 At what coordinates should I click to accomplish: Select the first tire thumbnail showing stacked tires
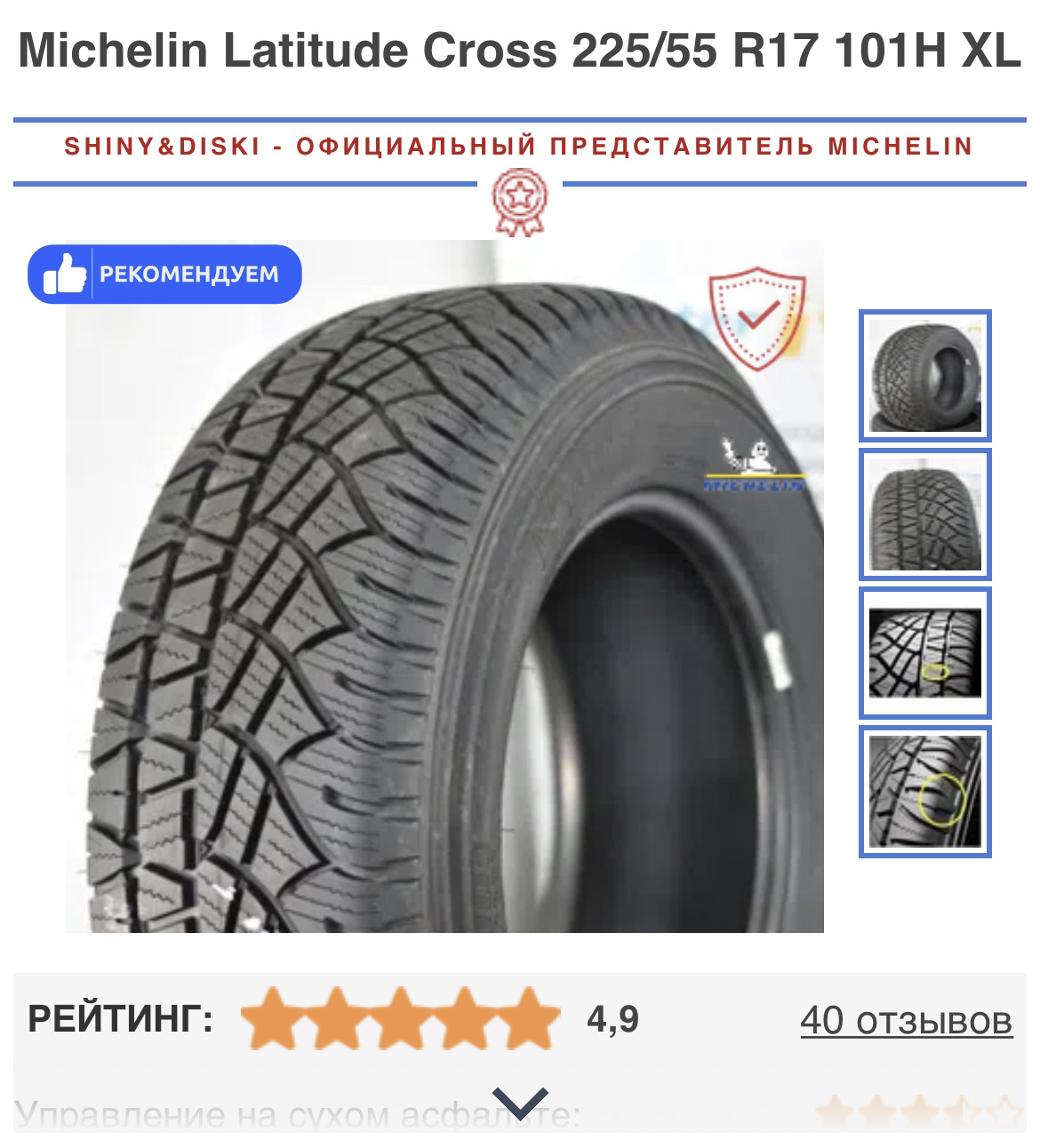924,376
